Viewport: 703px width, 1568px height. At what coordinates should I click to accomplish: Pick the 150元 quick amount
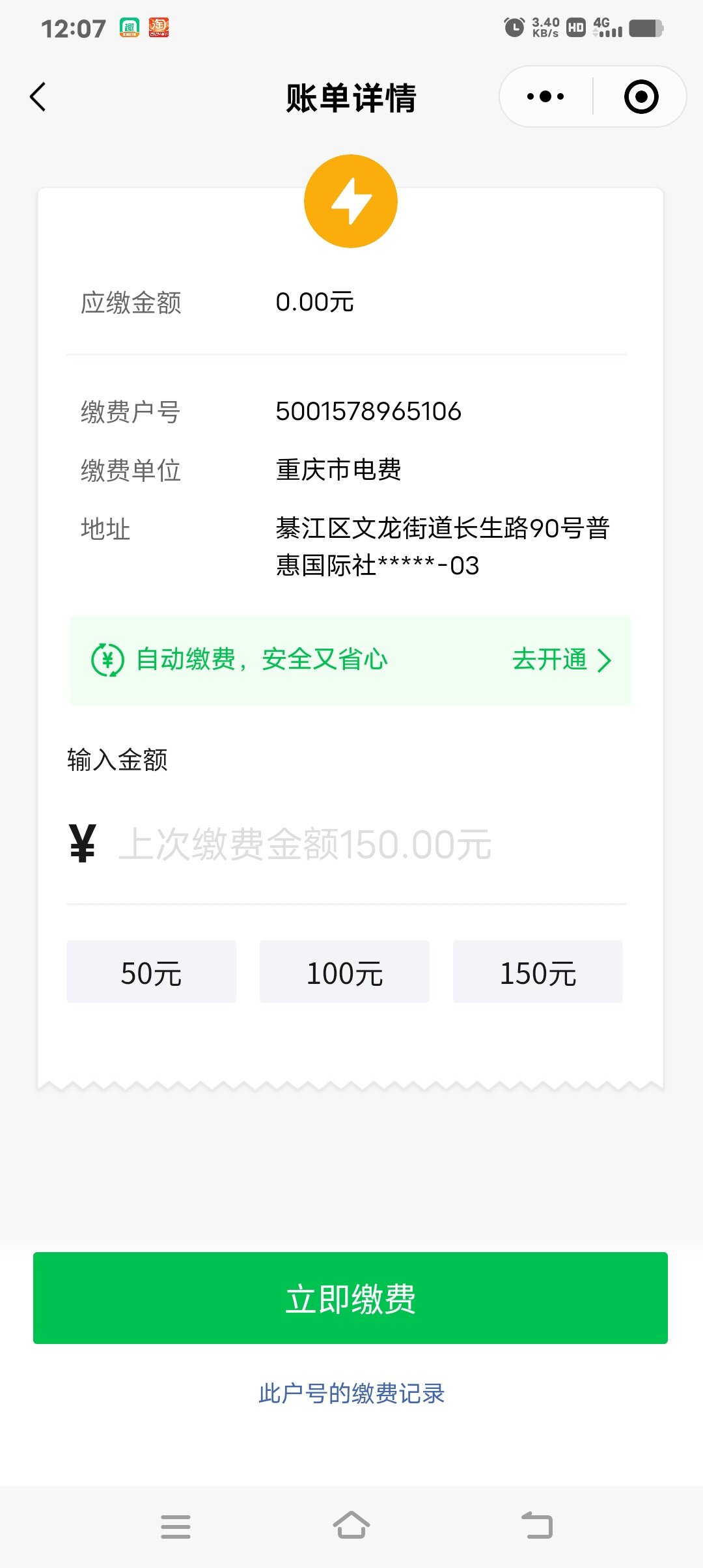pos(538,972)
